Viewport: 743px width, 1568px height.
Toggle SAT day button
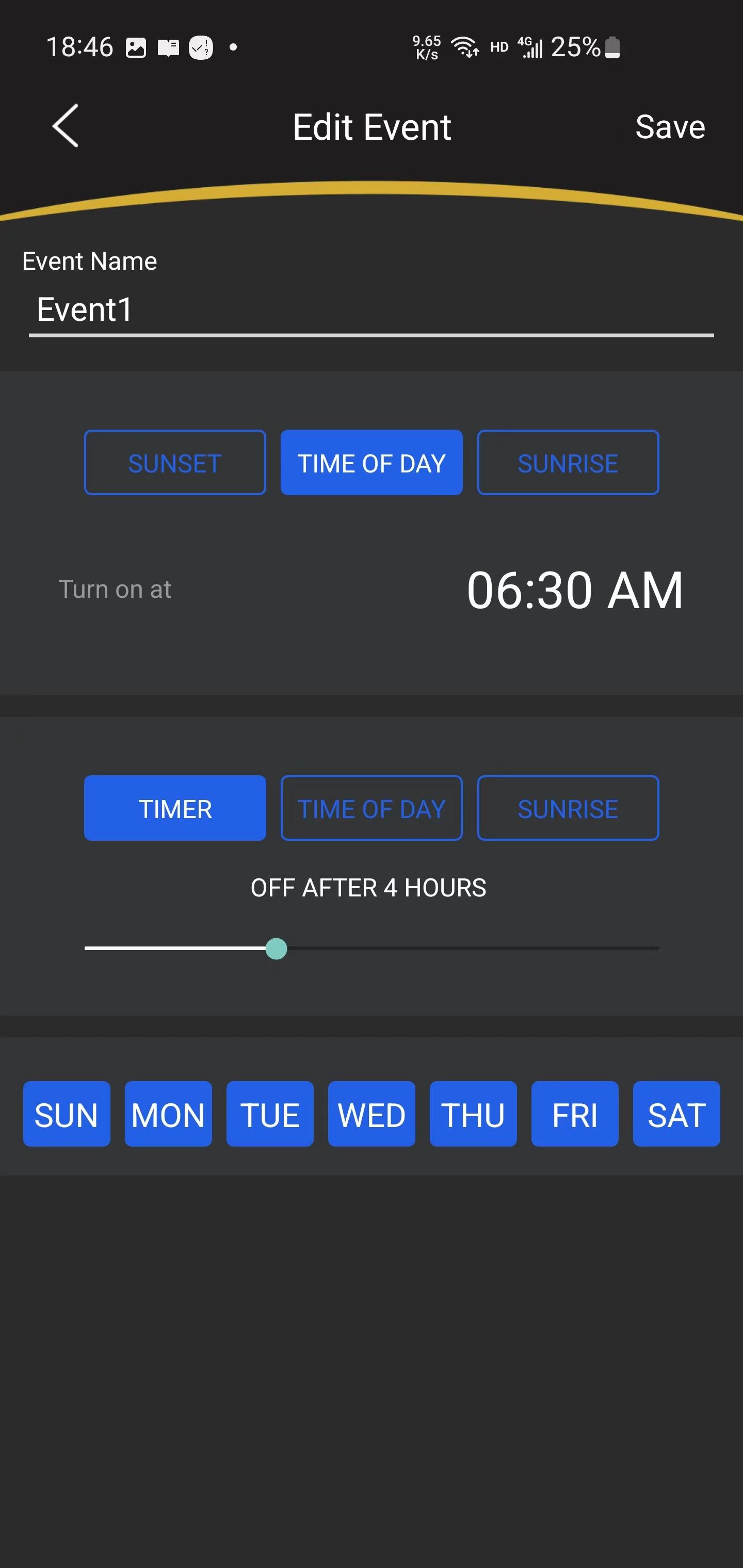676,1114
